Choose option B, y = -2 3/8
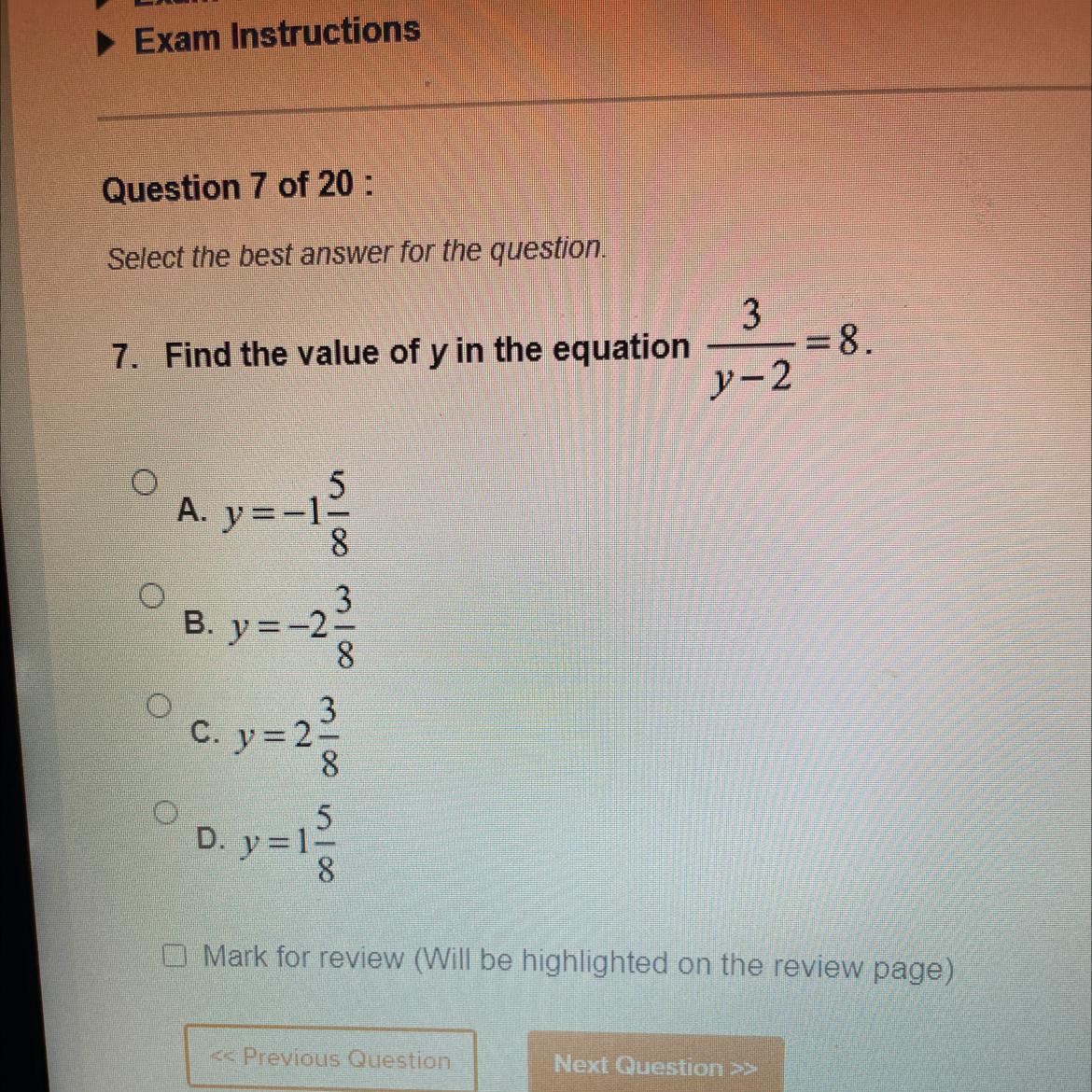 (152, 595)
